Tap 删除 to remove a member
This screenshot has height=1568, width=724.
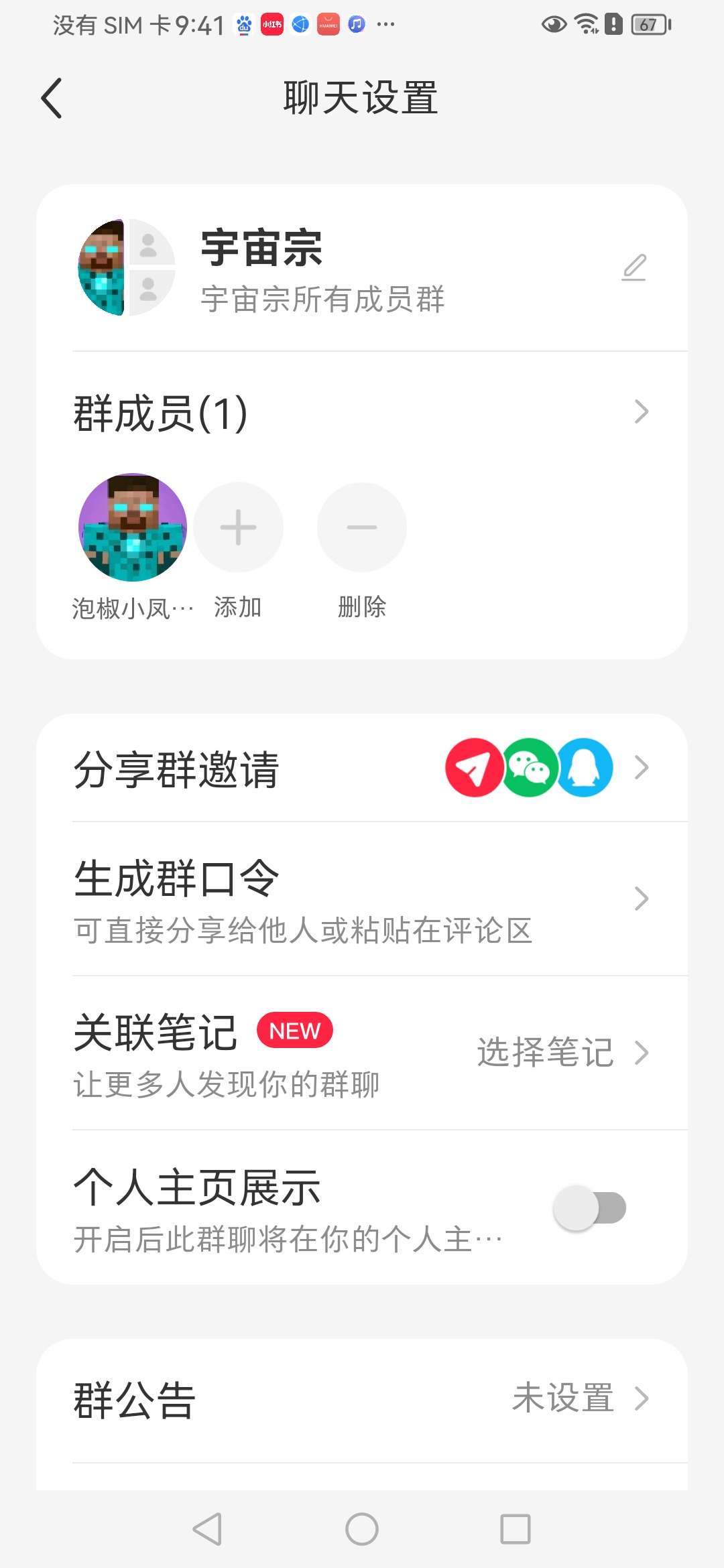[x=362, y=527]
